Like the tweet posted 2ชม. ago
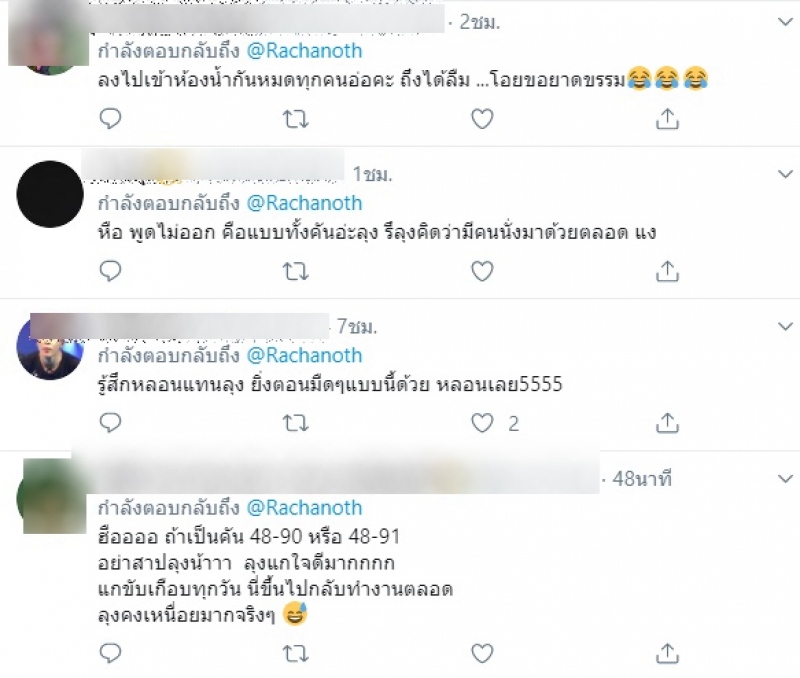 coord(482,119)
